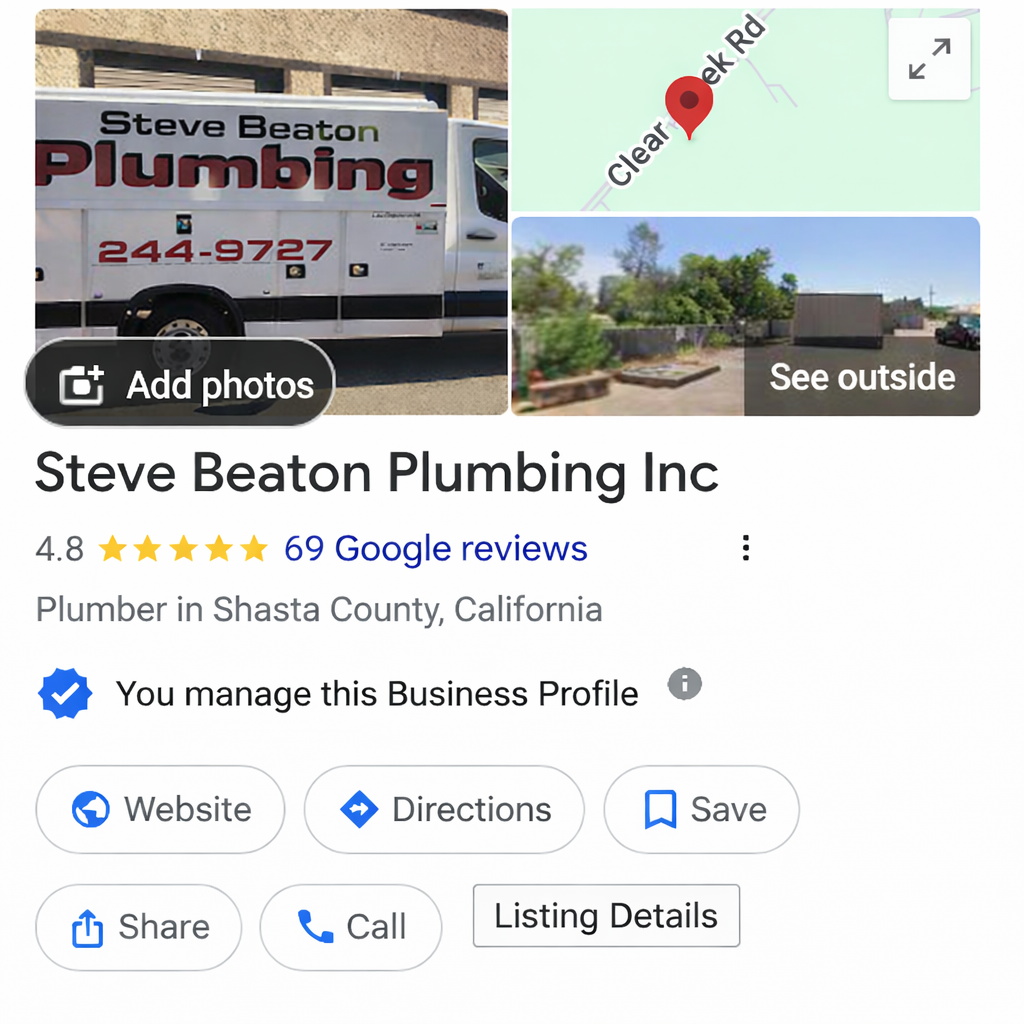This screenshot has height=1024, width=1024.
Task: Share this business profile
Action: coord(138,927)
